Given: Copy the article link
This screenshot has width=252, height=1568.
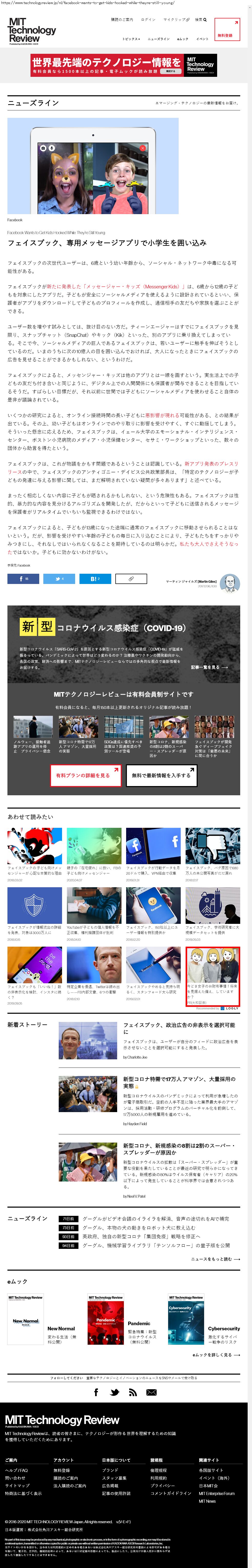Looking at the screenshot, I should point(130,579).
